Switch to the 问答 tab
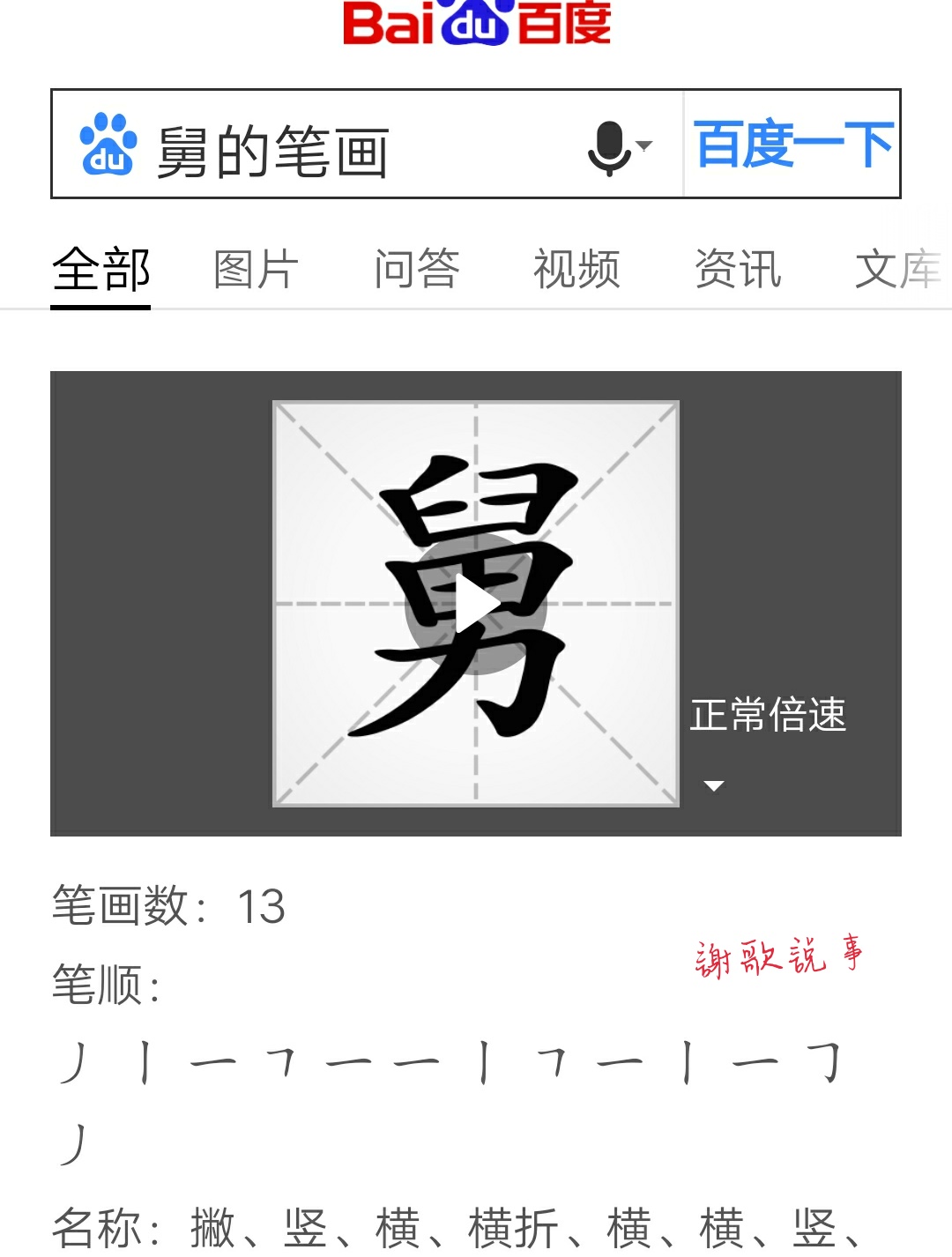This screenshot has height=1257, width=952. point(416,270)
